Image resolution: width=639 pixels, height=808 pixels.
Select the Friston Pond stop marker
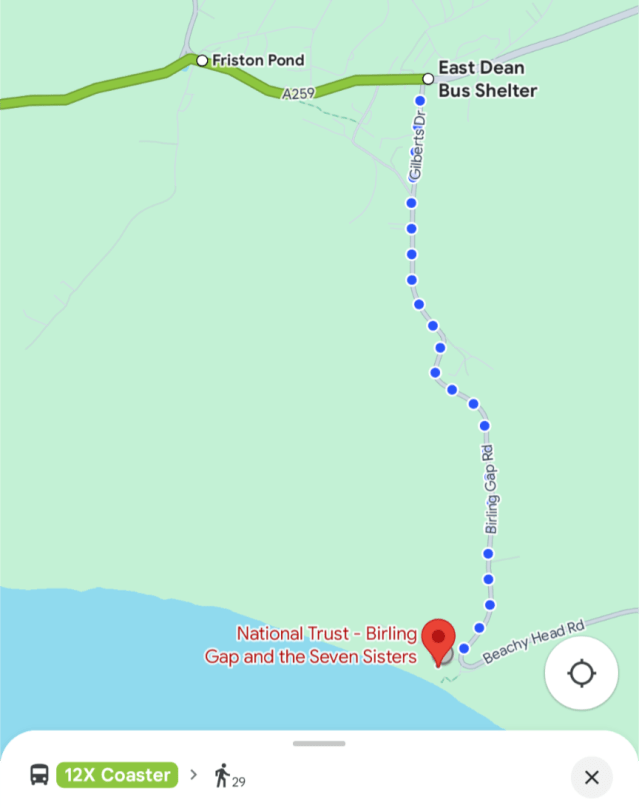(202, 61)
